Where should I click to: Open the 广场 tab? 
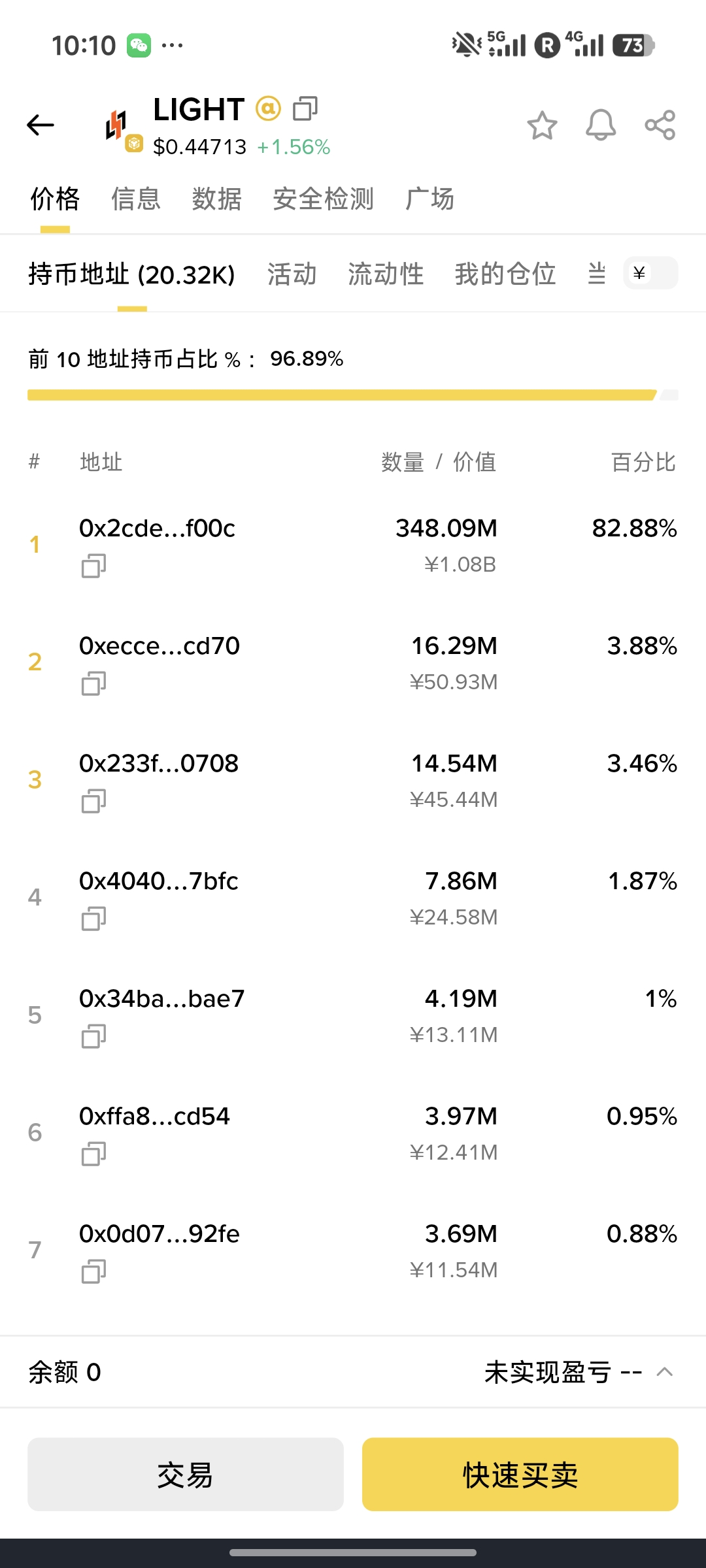429,199
